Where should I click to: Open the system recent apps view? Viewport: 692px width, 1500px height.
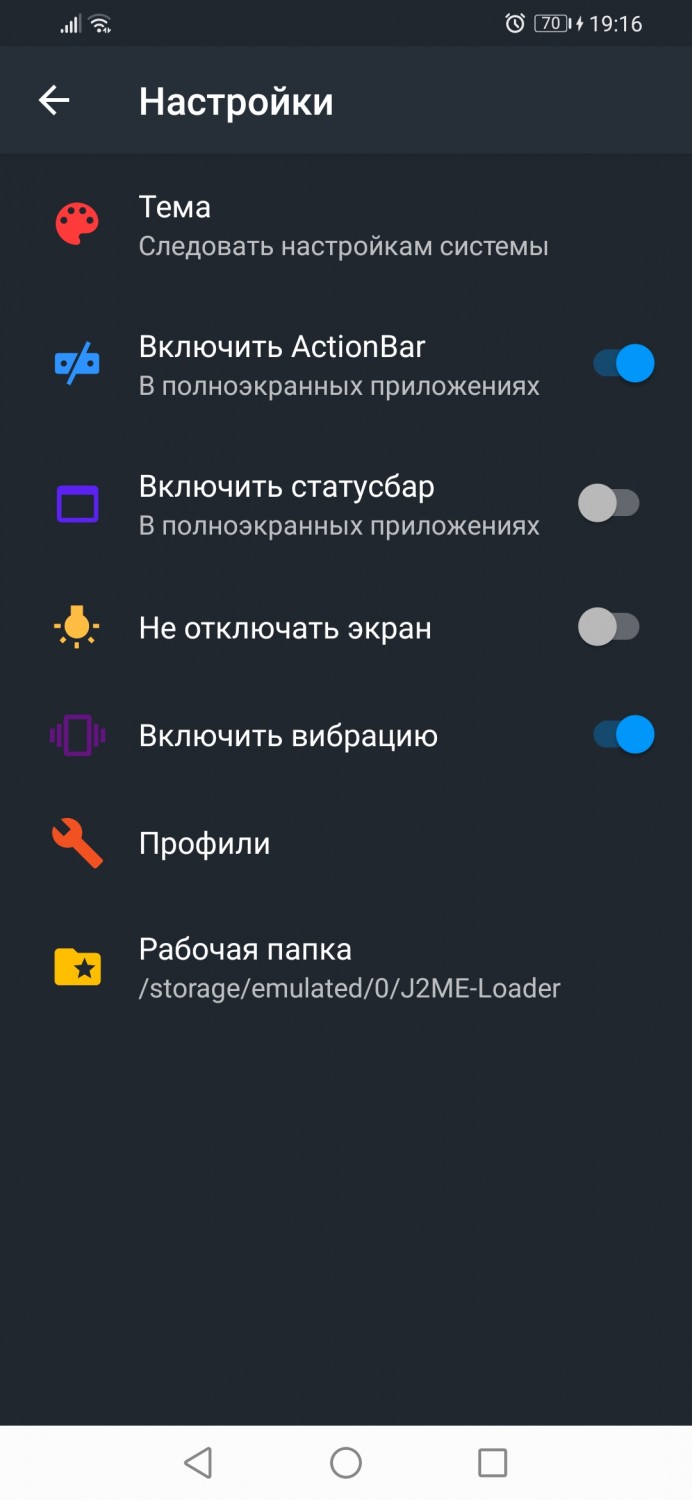click(x=492, y=1463)
